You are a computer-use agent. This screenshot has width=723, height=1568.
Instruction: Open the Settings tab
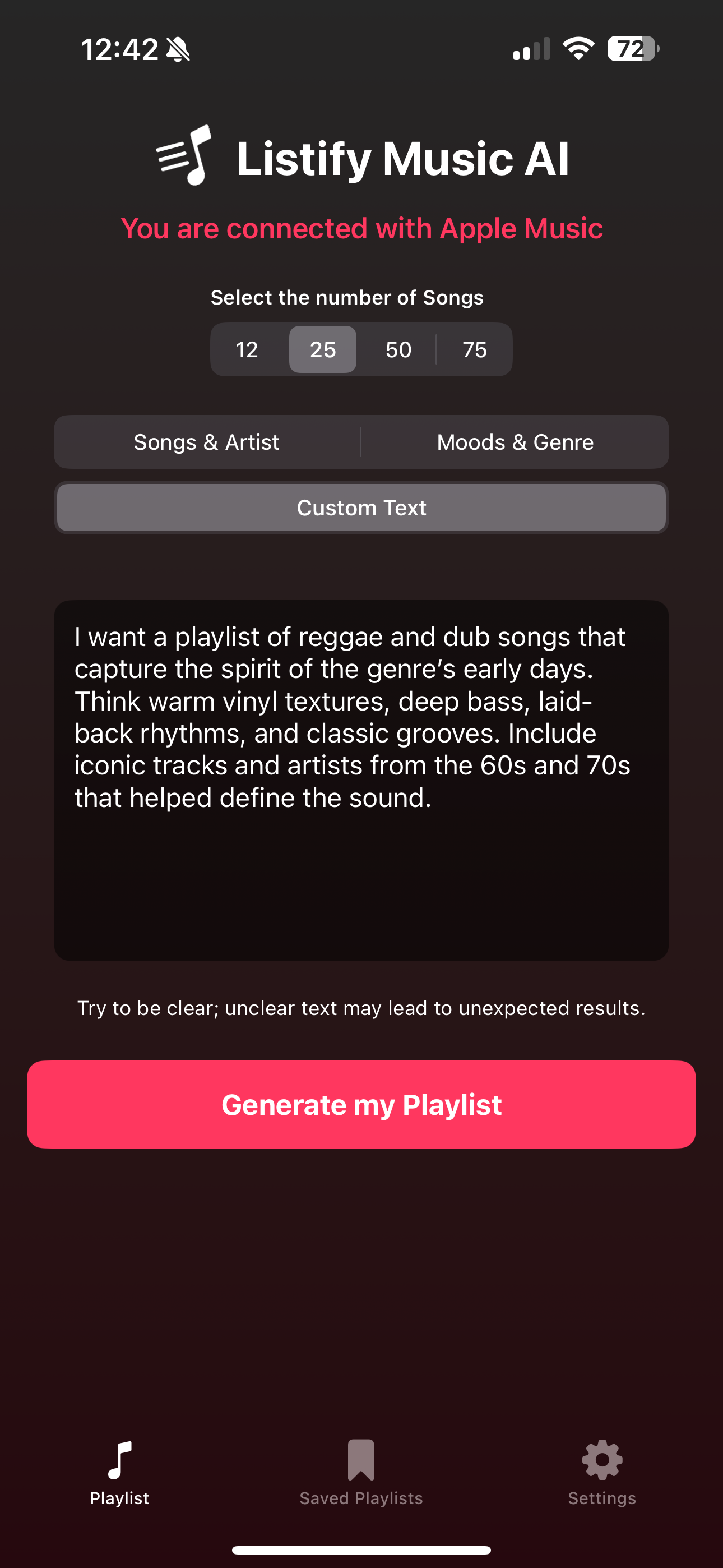[x=602, y=1472]
